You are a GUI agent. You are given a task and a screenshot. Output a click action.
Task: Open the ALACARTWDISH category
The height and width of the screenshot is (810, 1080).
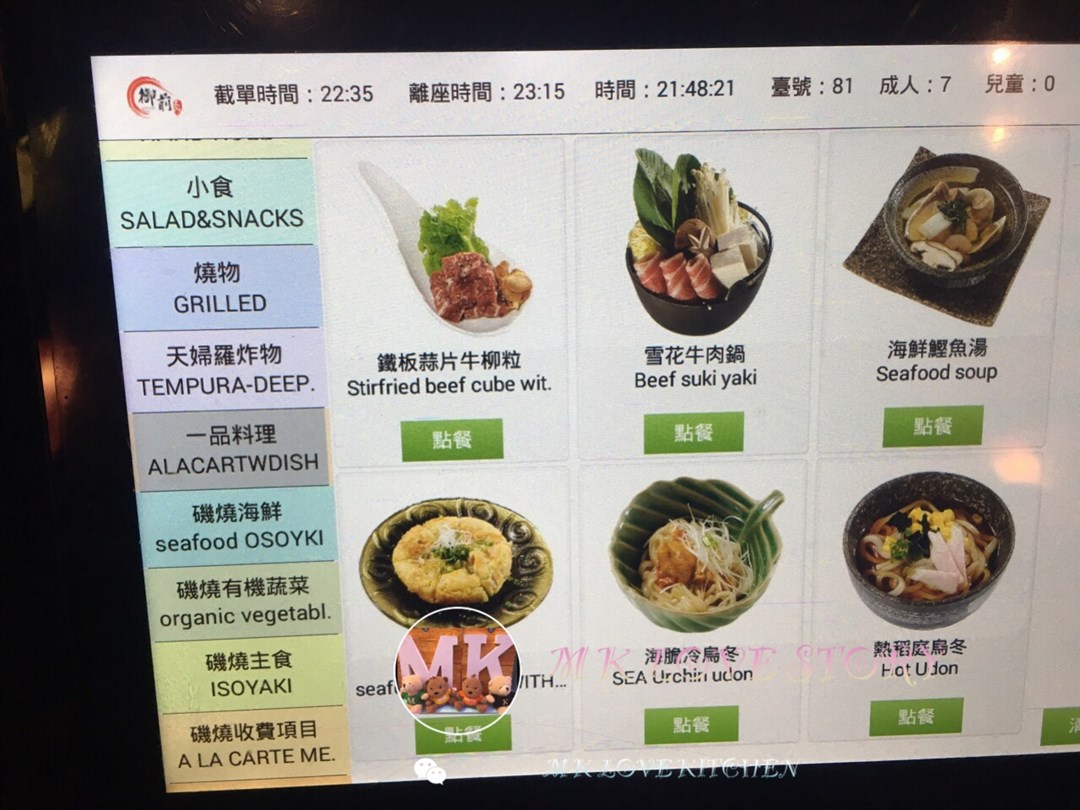(x=232, y=450)
